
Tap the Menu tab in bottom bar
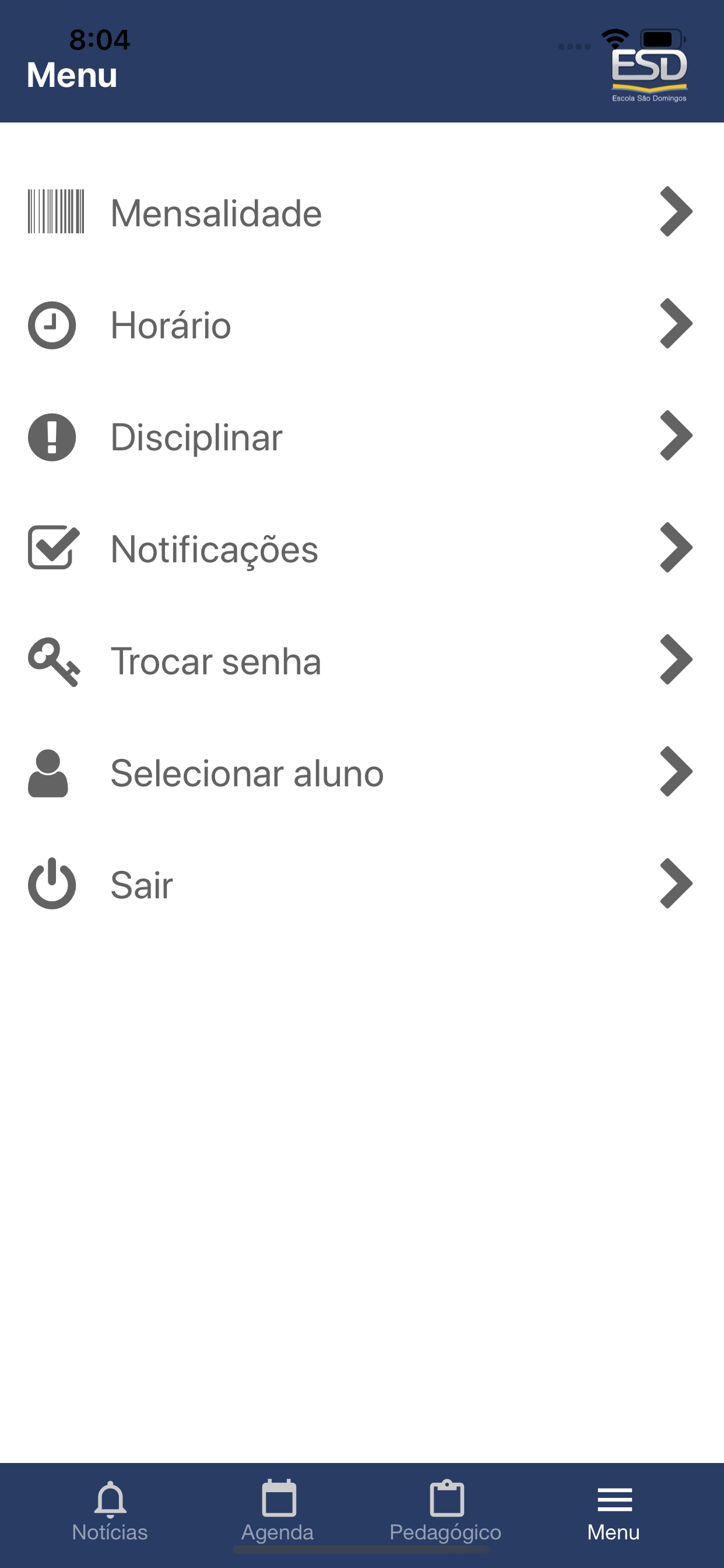click(x=614, y=1512)
